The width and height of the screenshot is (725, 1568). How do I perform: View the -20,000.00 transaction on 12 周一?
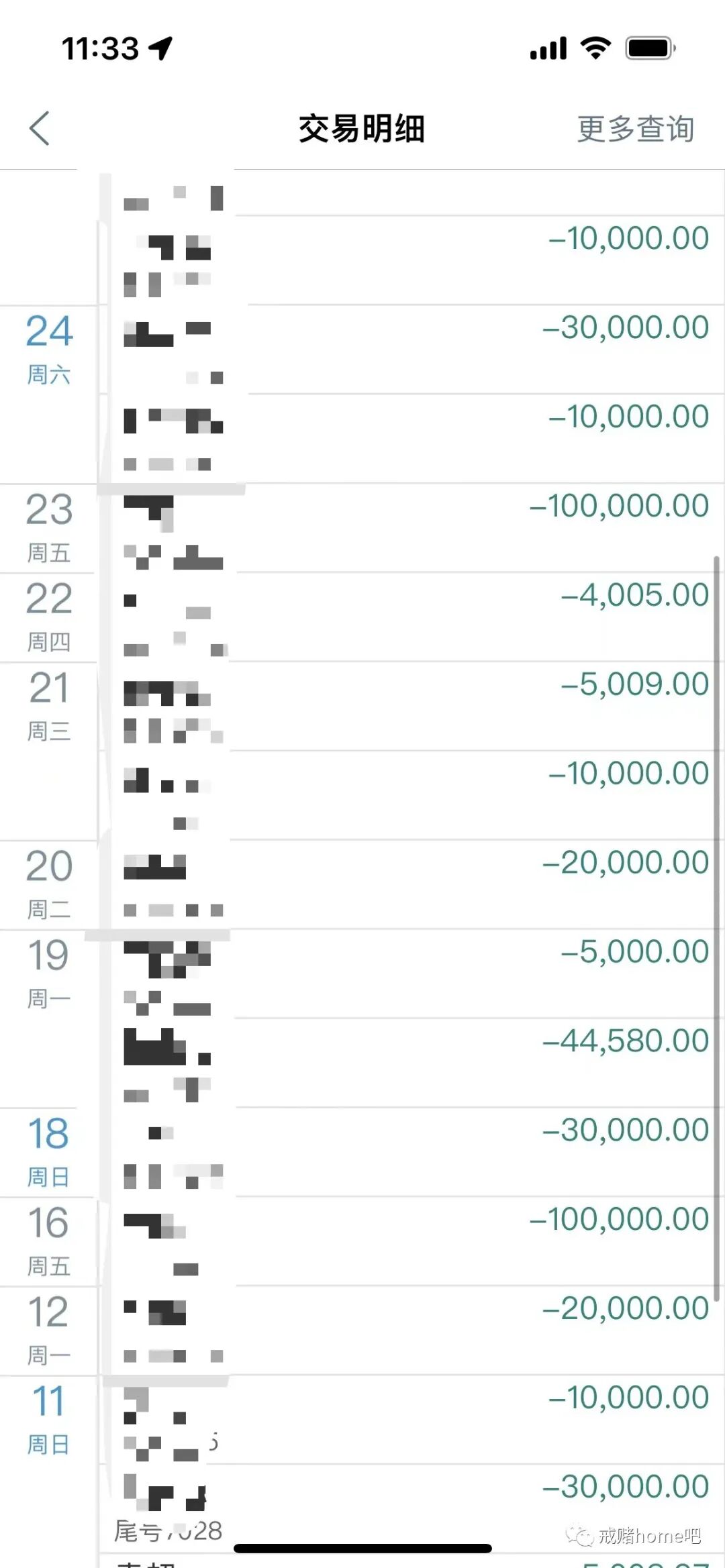click(470, 1329)
